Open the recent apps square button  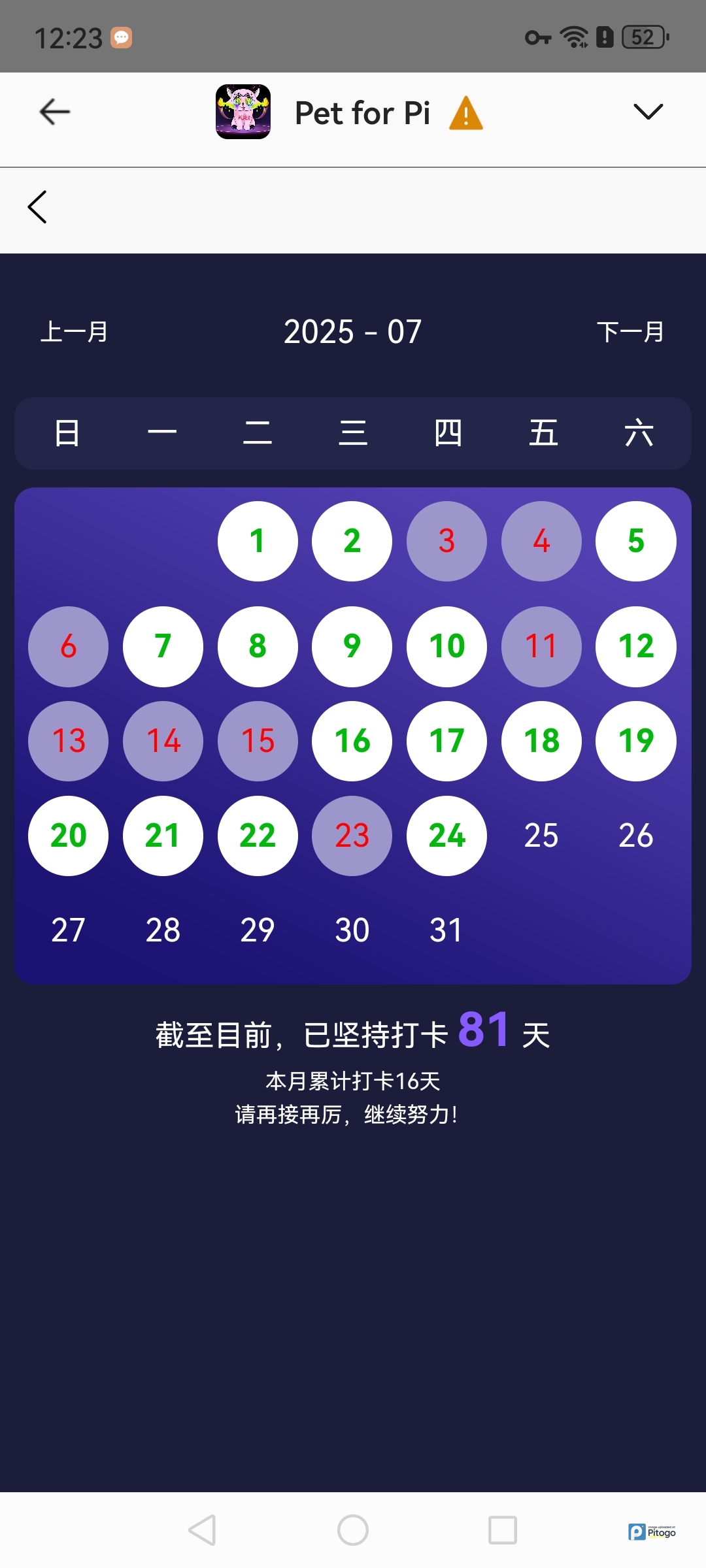coord(502,1529)
